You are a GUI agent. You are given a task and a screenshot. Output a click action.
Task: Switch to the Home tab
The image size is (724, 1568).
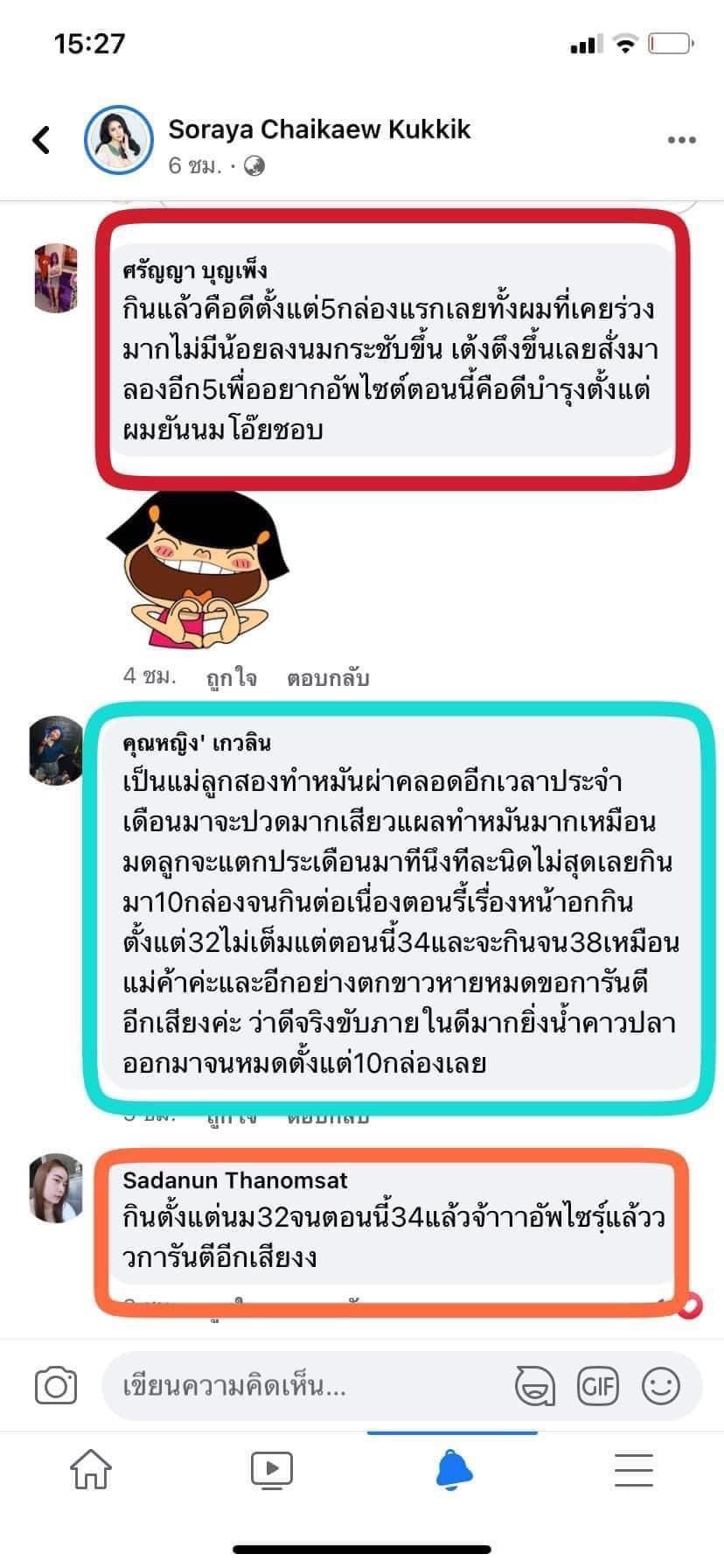tap(91, 1469)
